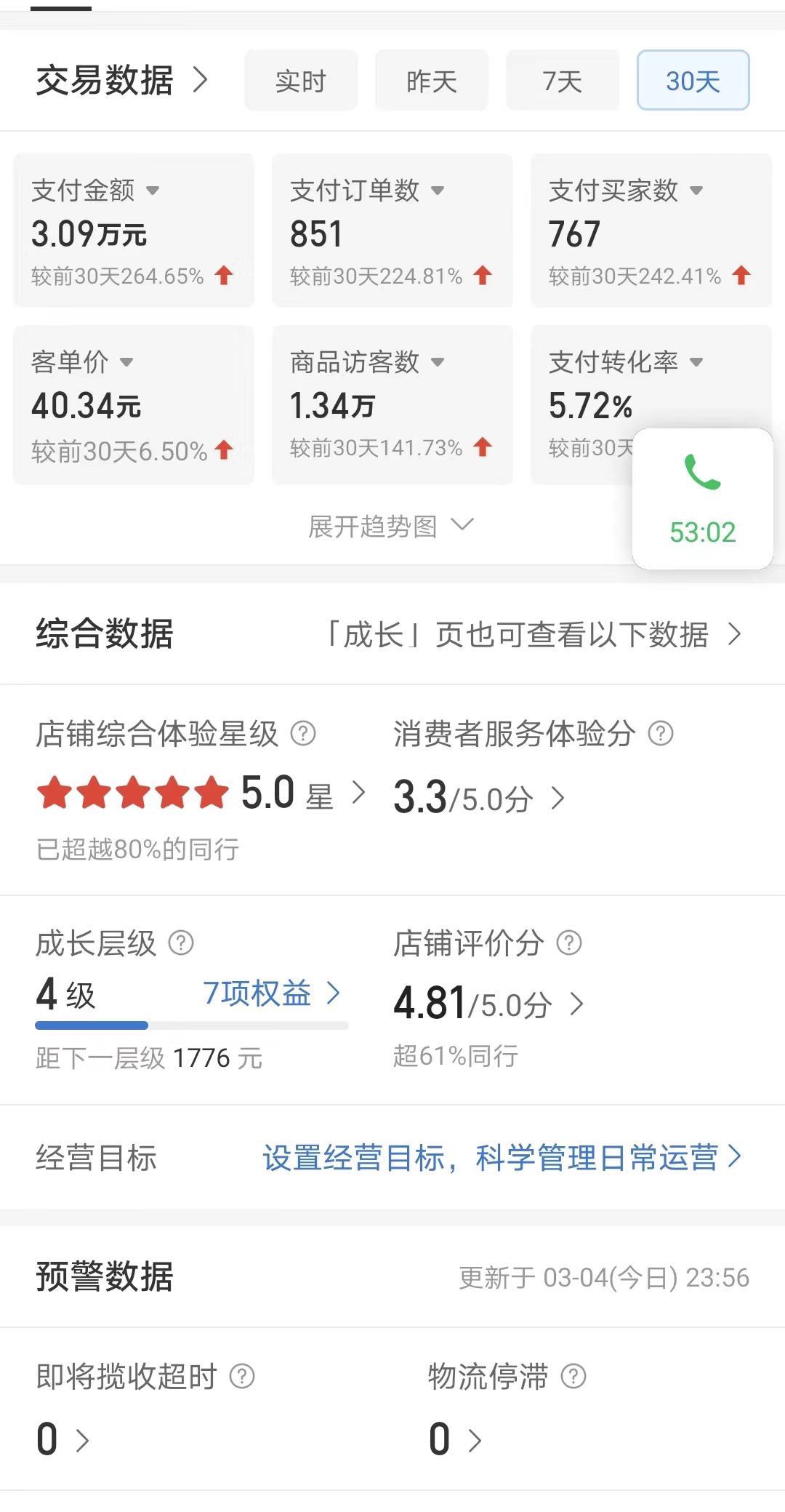Expand 展开趋势图

click(391, 525)
